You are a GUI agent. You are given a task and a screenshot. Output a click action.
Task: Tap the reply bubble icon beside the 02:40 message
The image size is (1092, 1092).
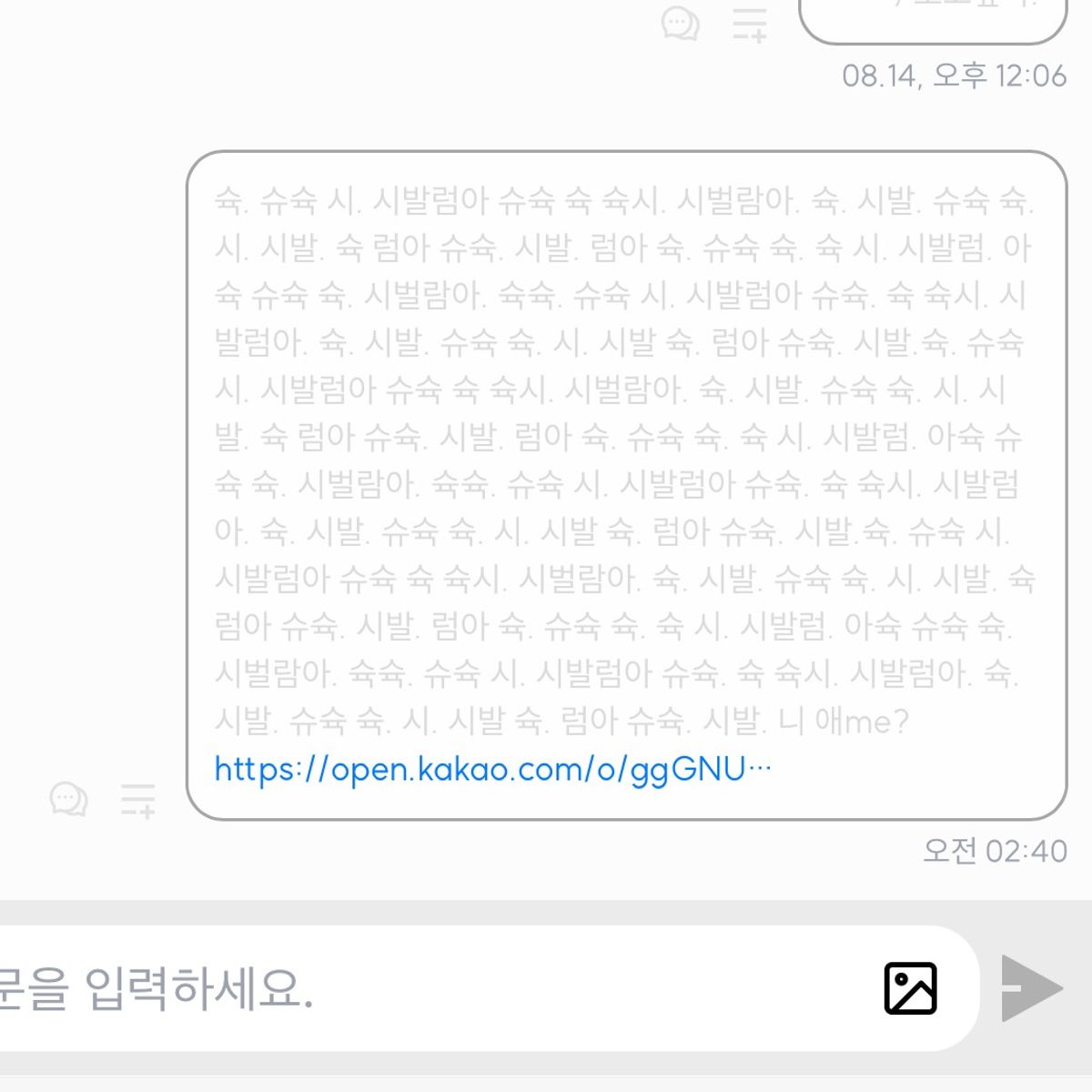point(68,800)
